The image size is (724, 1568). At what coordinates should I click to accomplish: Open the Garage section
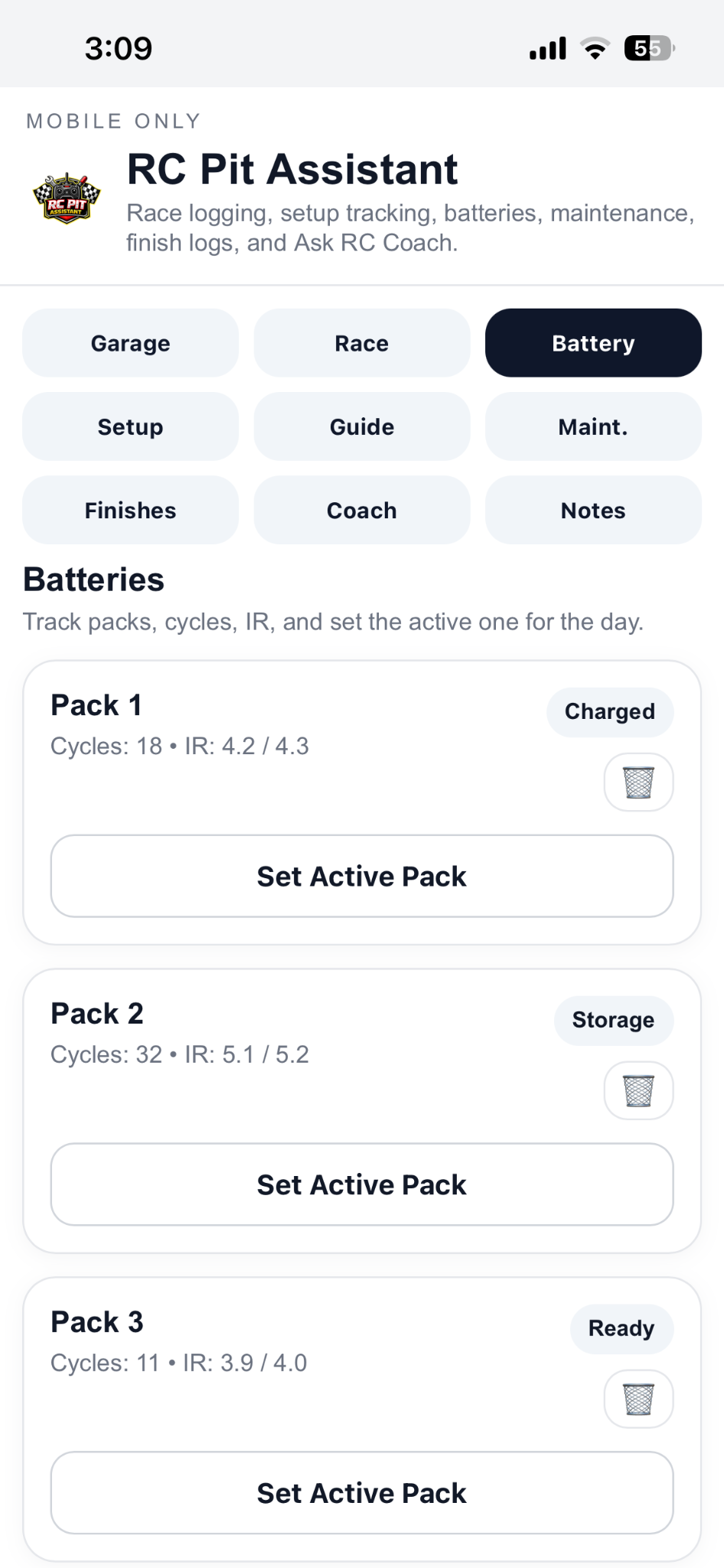pyautogui.click(x=130, y=343)
